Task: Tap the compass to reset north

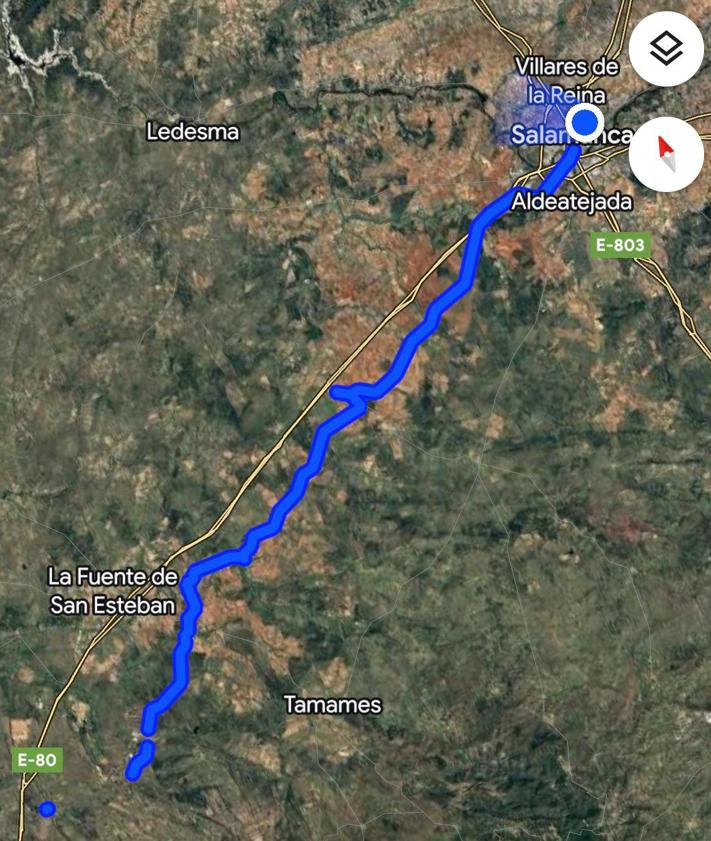Action: 666,152
